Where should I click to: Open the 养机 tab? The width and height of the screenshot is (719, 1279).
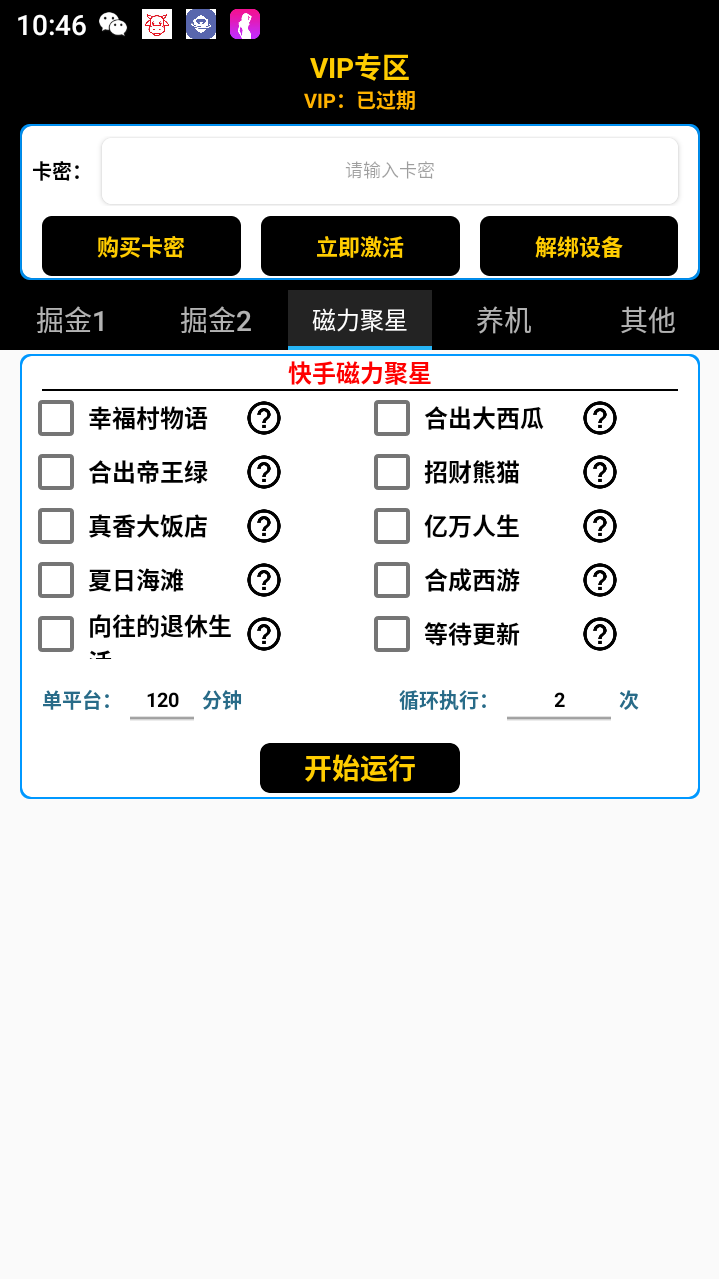503,320
